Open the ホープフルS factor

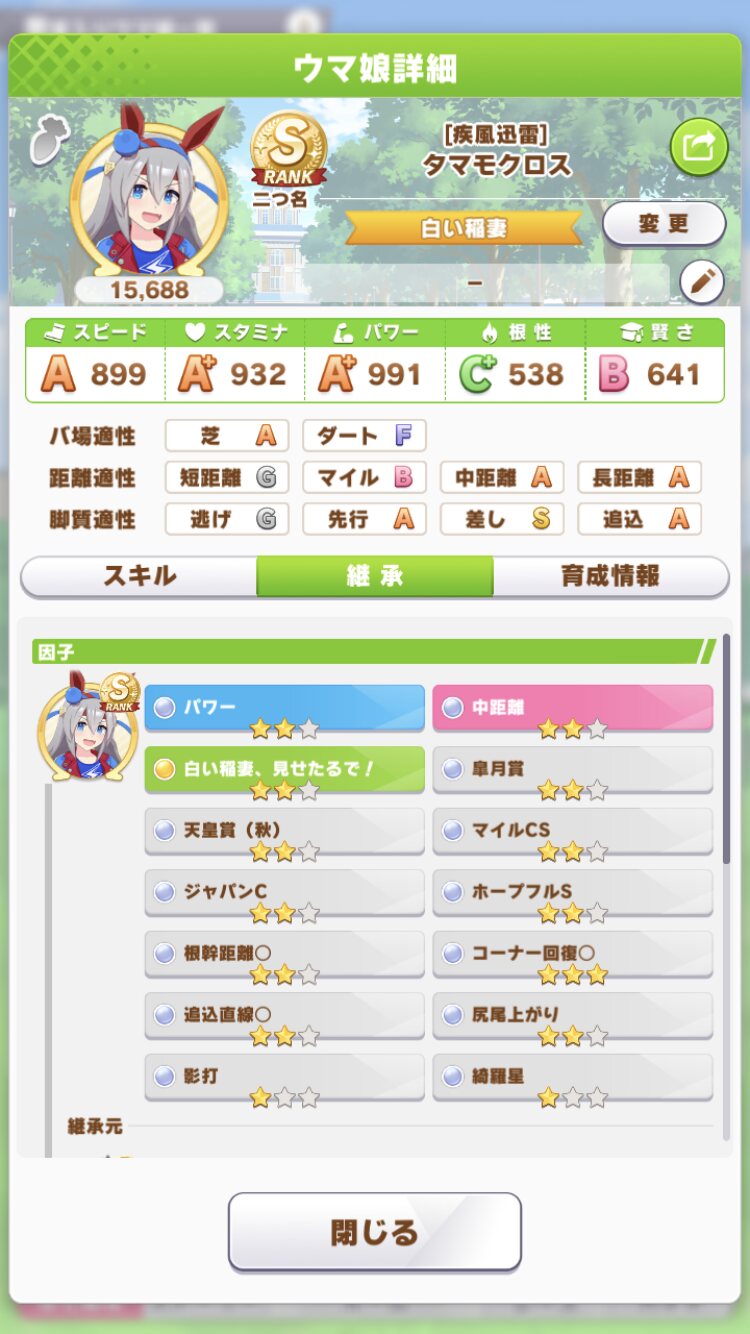tap(572, 892)
